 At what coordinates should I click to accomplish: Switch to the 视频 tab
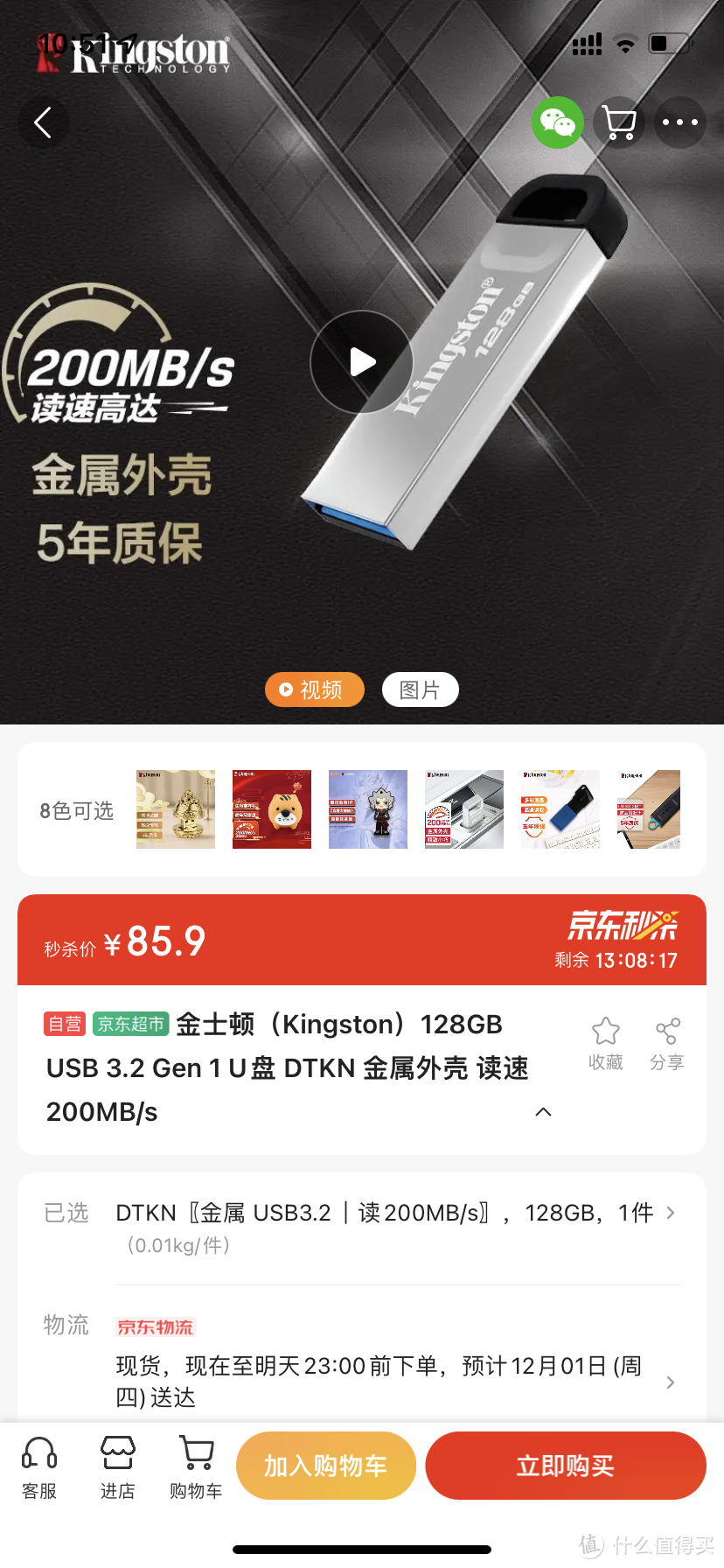(x=314, y=689)
